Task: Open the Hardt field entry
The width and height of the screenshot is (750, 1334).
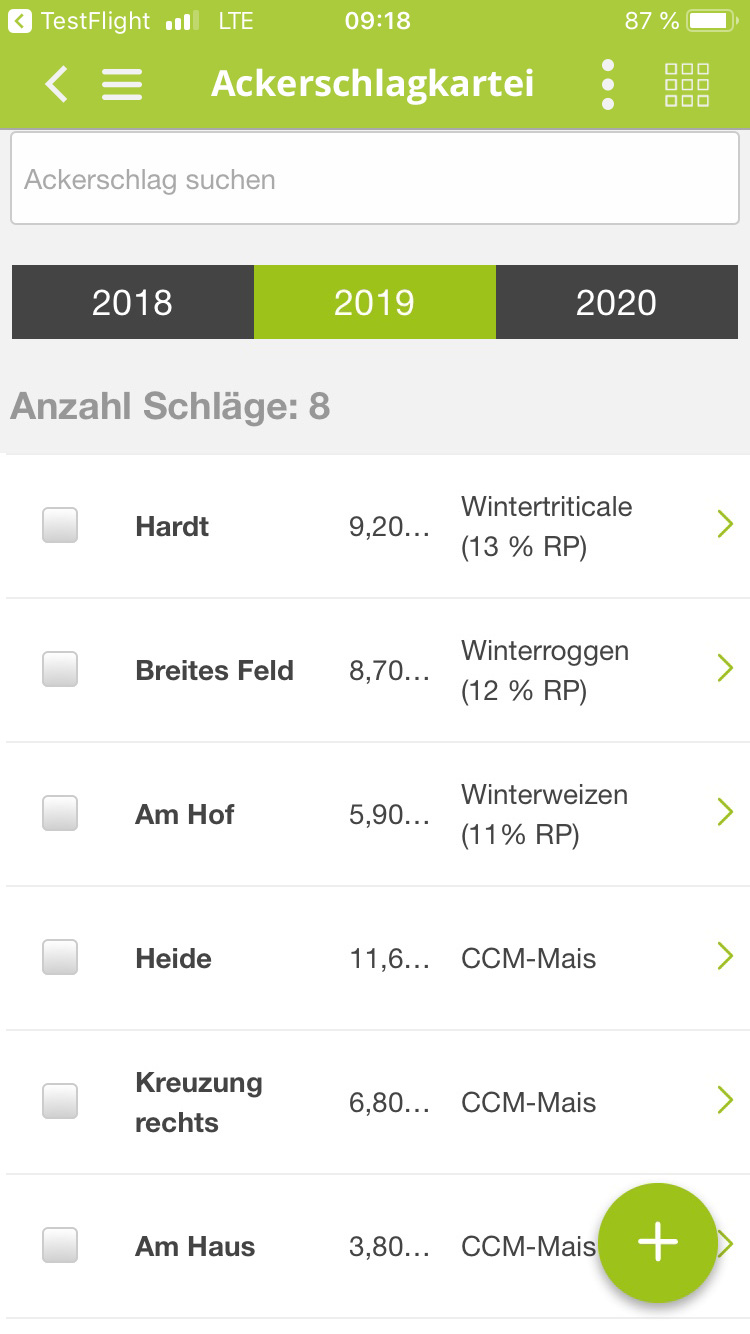Action: (x=378, y=526)
